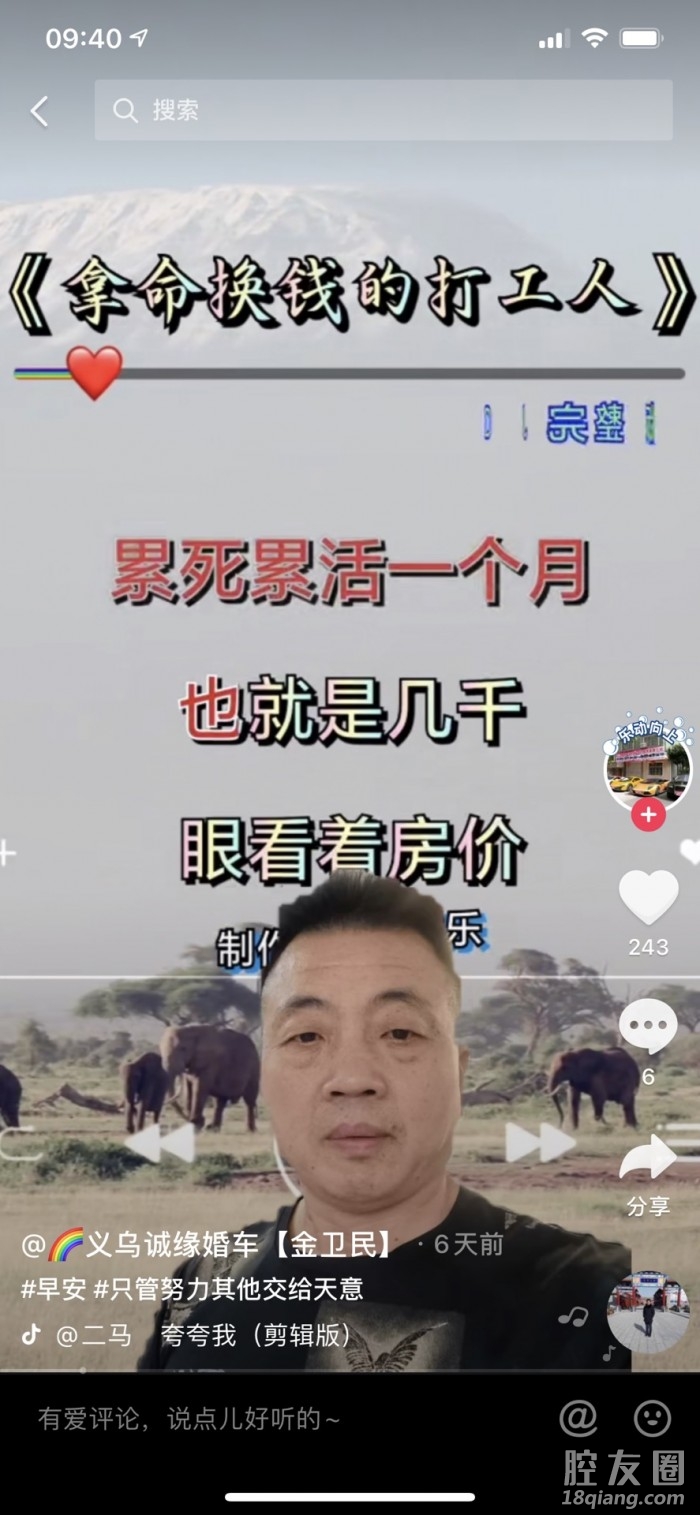
Task: Like this video with the heart
Action: 648,896
